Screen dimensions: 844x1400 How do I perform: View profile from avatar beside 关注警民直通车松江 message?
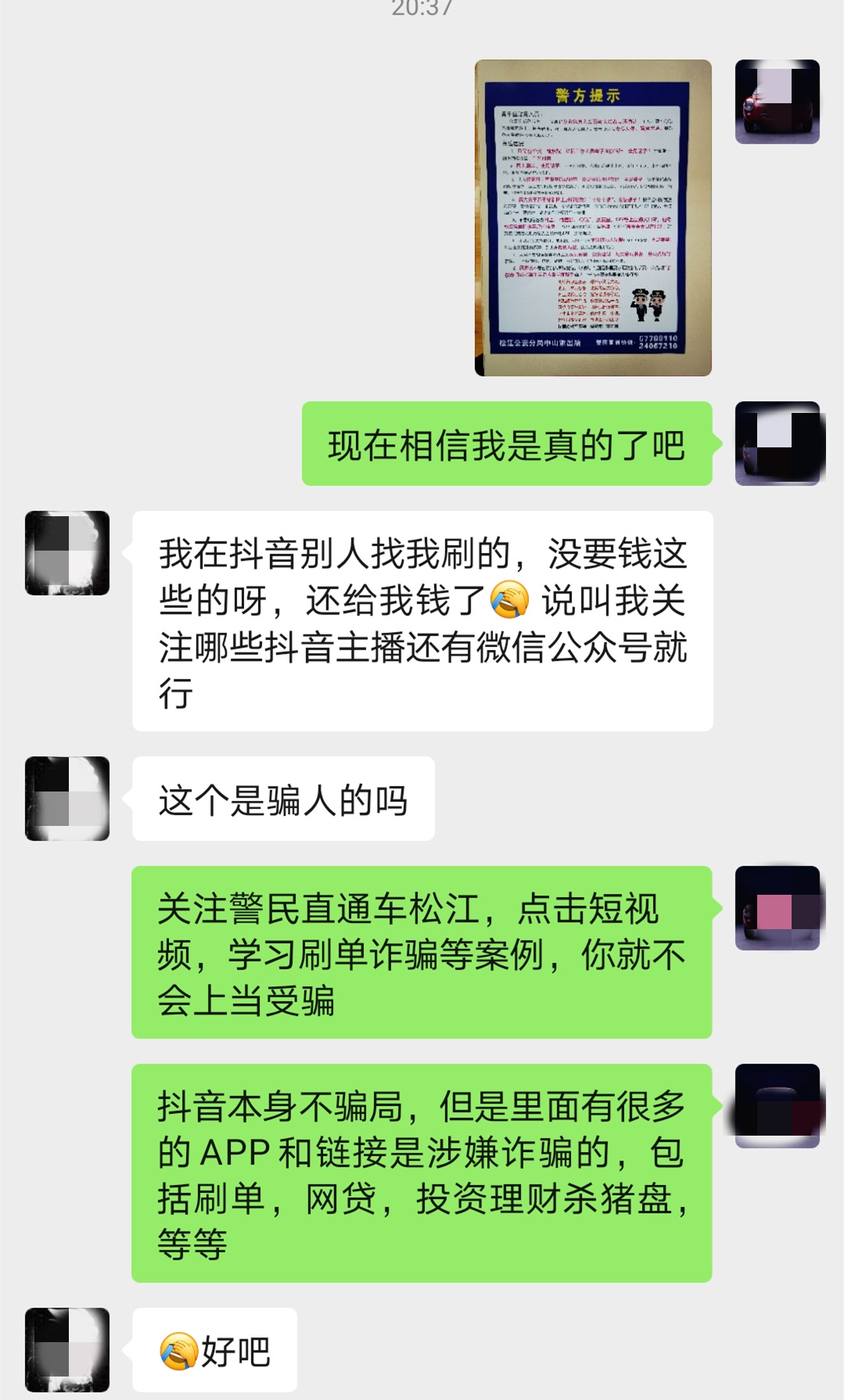pos(778,908)
